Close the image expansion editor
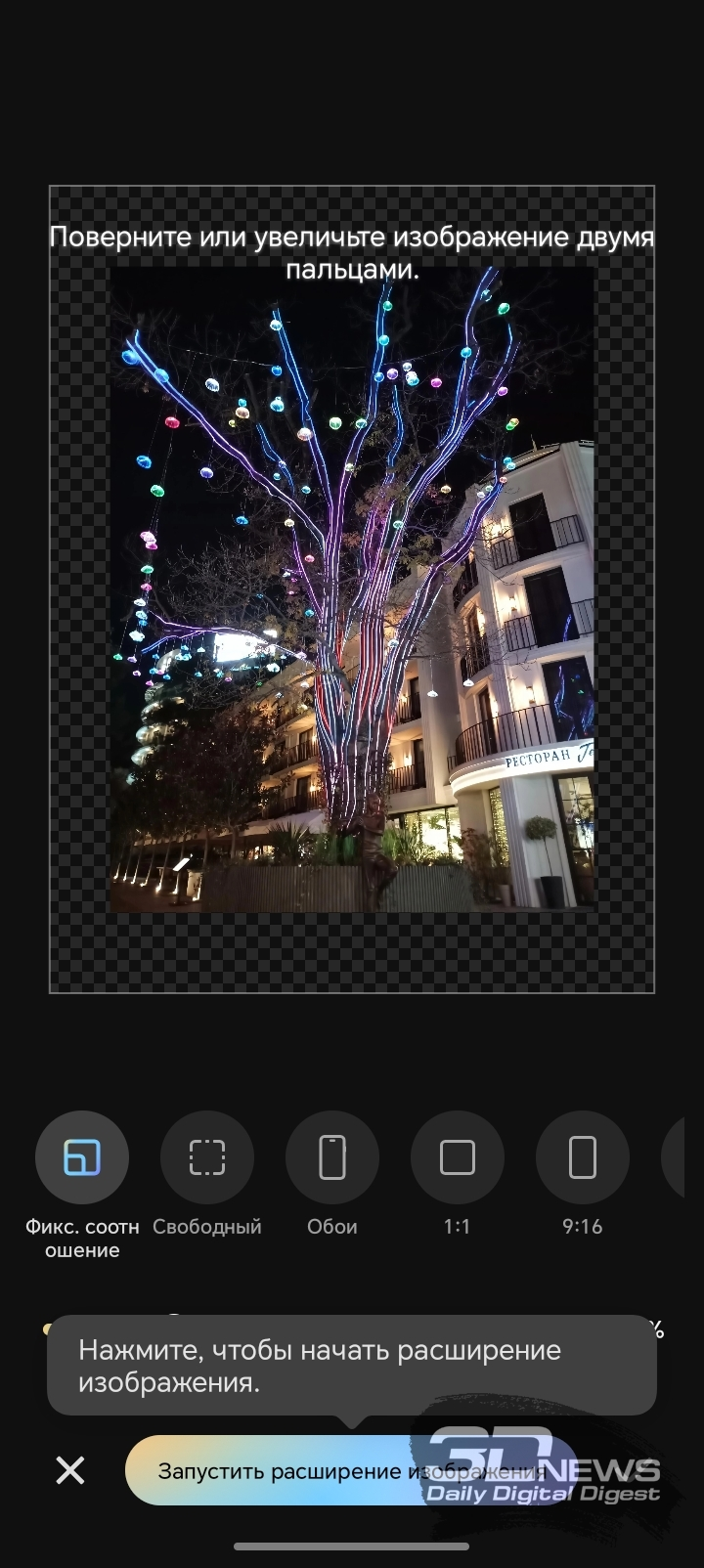The image size is (704, 1568). point(70,1470)
